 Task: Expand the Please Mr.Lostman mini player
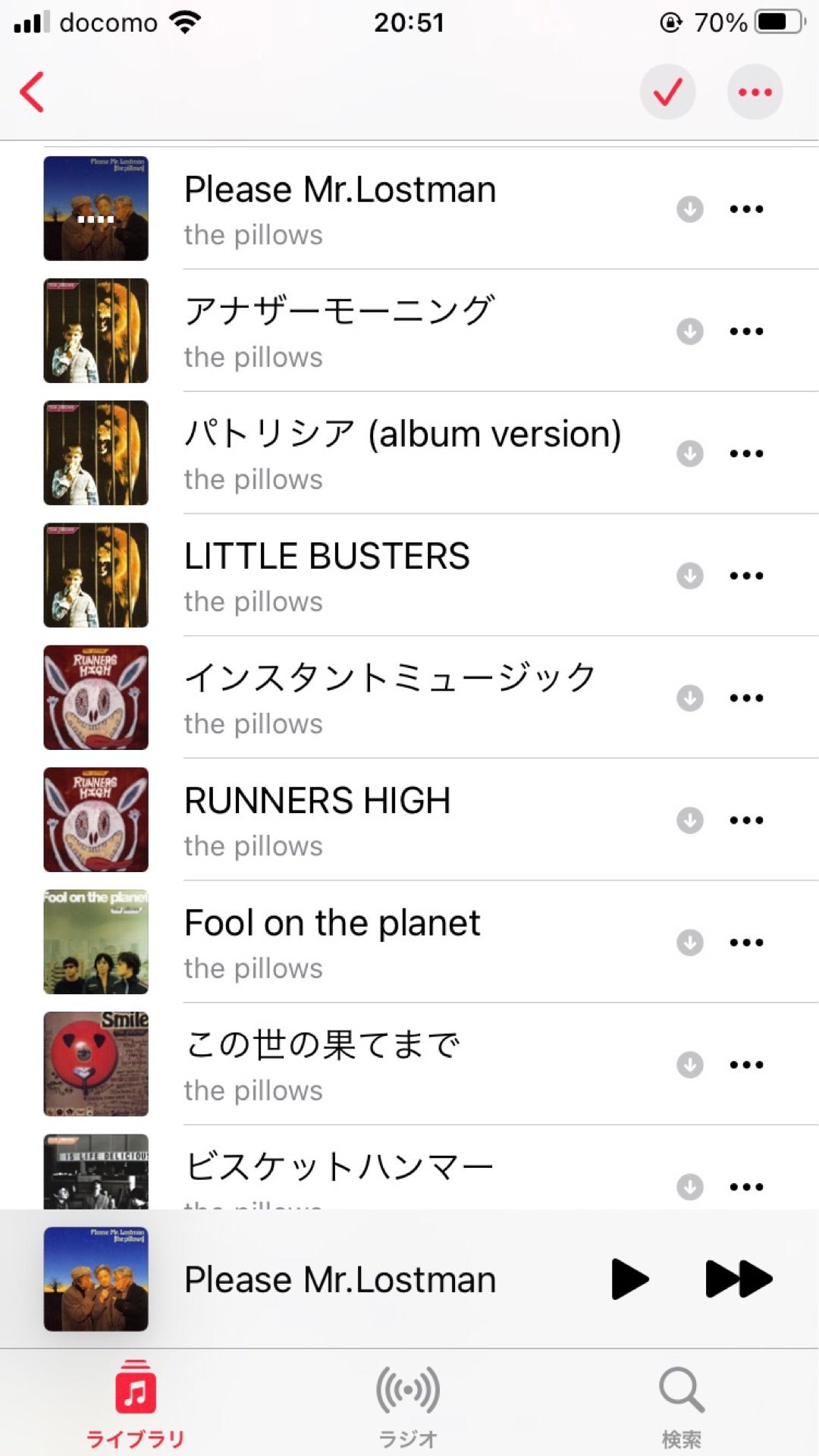tap(340, 1279)
